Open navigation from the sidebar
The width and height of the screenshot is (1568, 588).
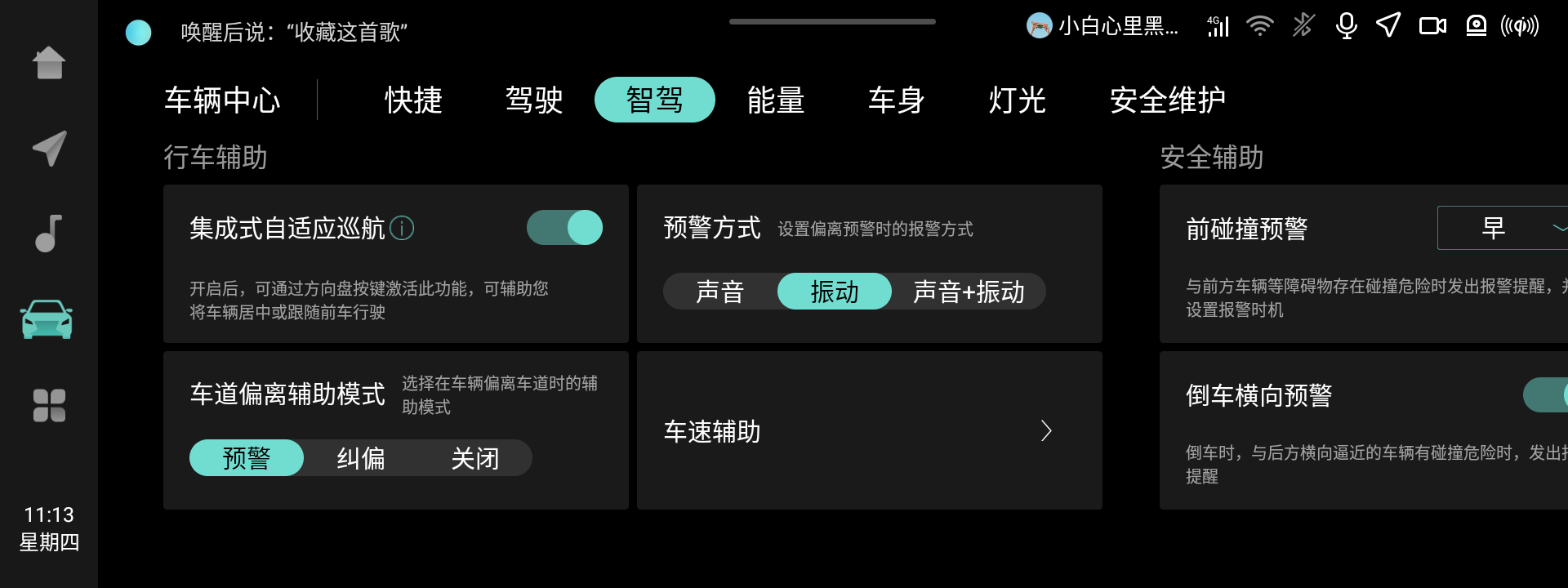click(49, 149)
